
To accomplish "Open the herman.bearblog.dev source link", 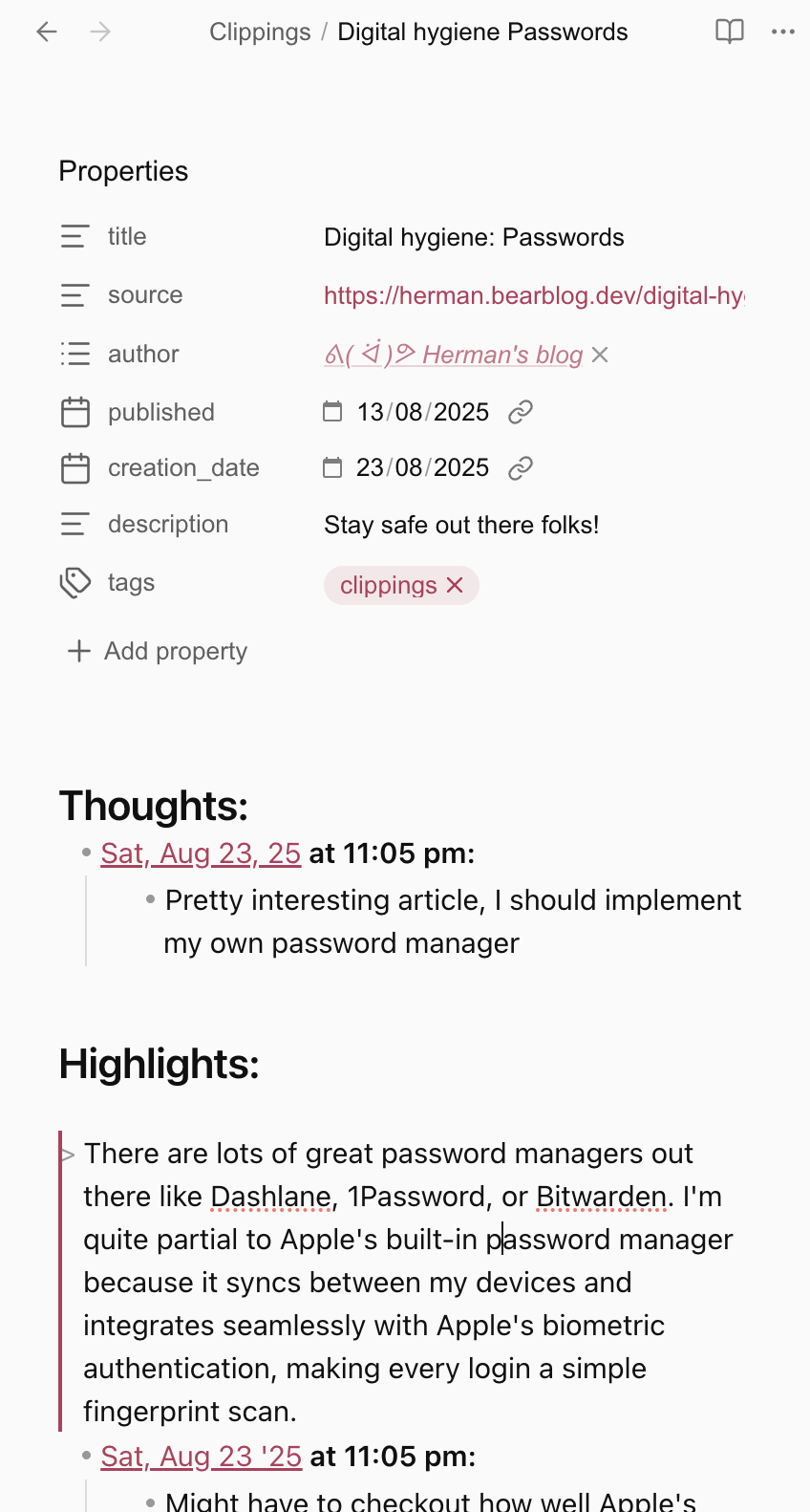I will click(533, 296).
